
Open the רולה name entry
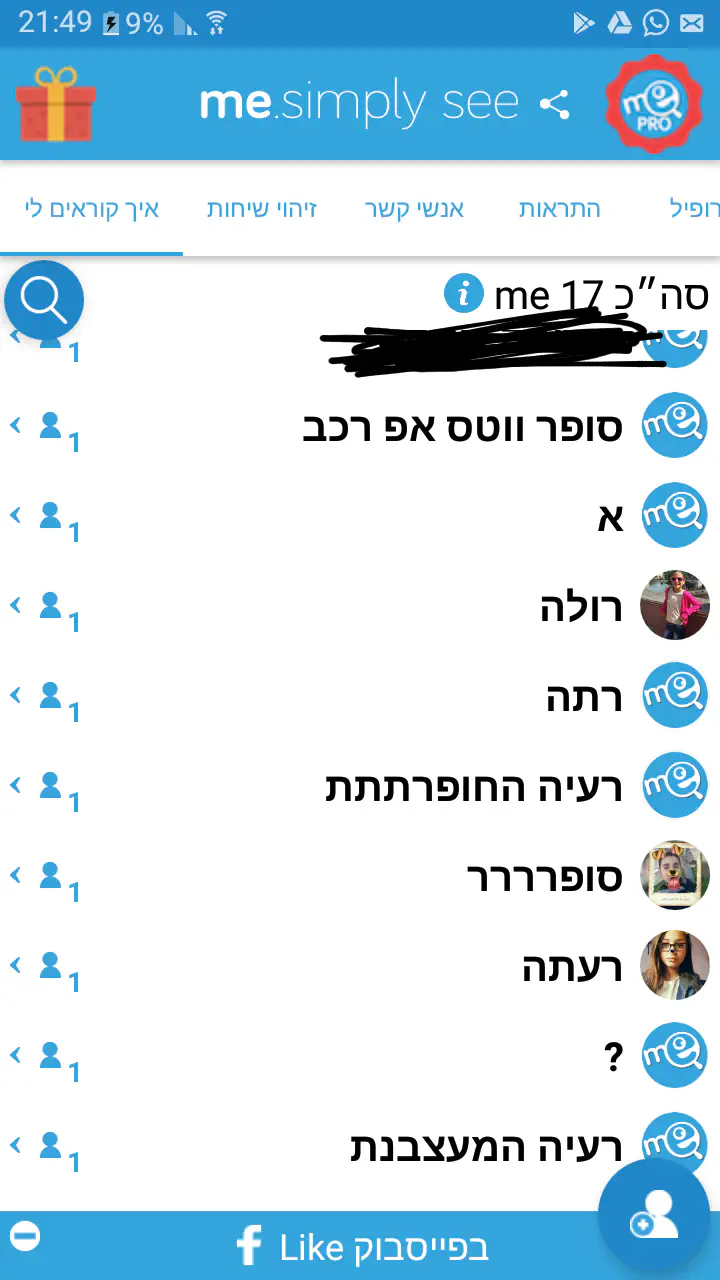click(x=581, y=607)
